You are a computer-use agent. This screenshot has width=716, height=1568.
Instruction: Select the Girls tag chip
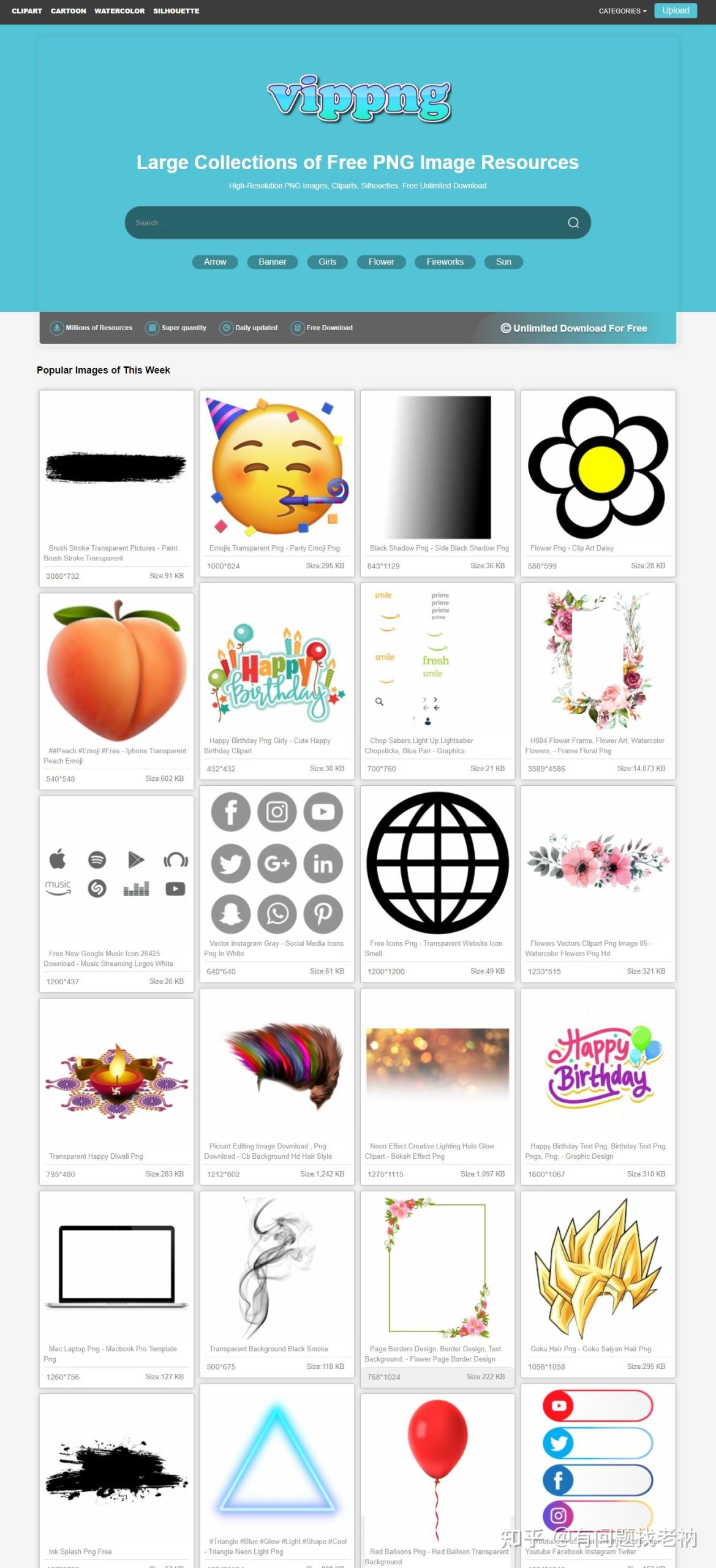tap(327, 262)
